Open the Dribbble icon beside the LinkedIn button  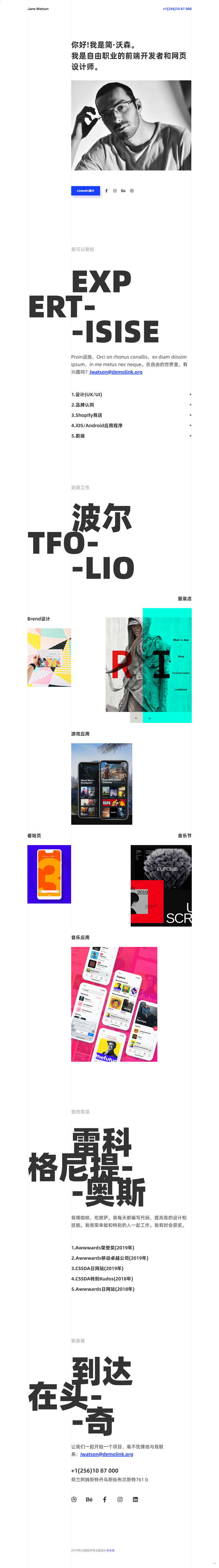(x=131, y=191)
